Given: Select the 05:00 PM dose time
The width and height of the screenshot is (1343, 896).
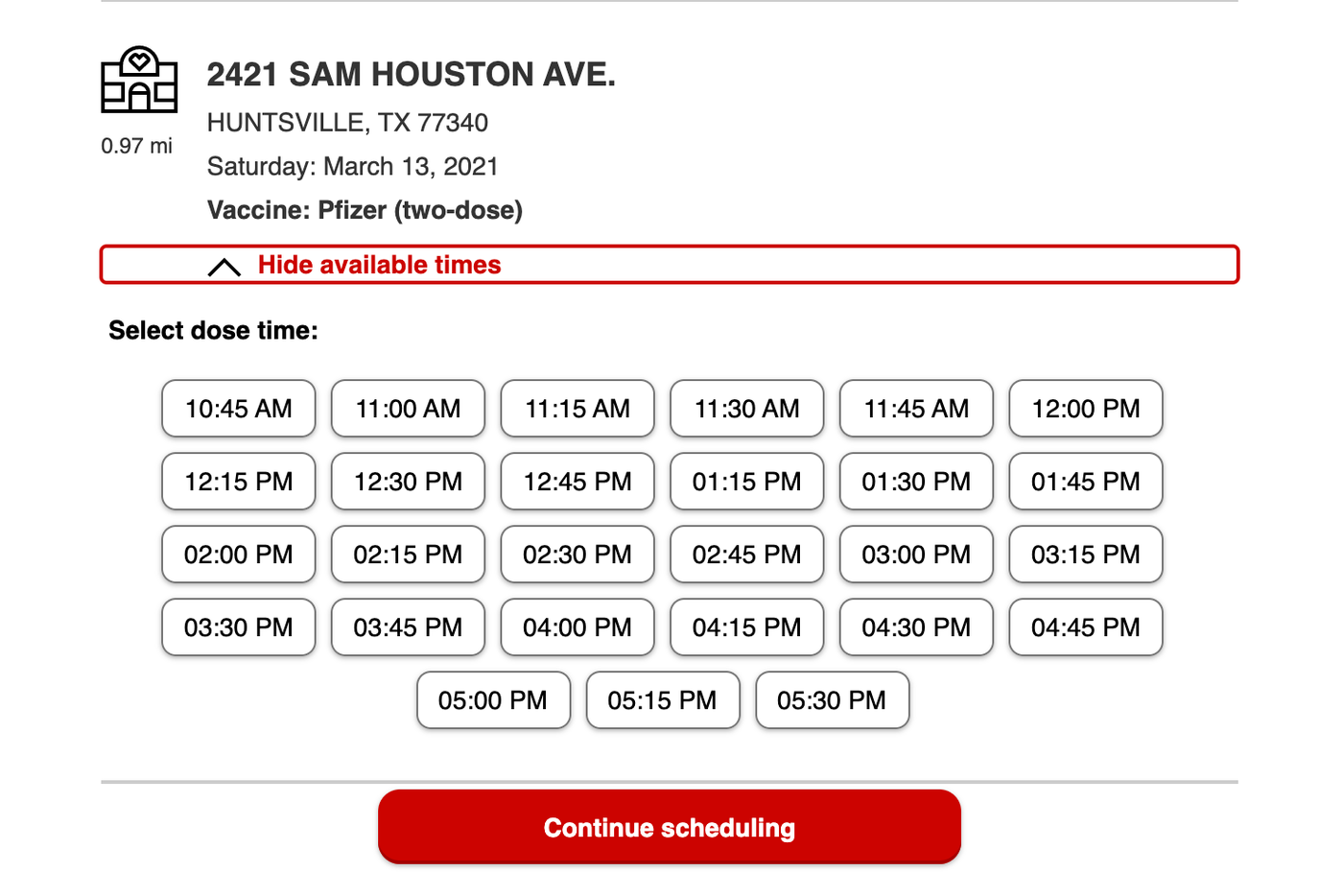Looking at the screenshot, I should point(493,700).
